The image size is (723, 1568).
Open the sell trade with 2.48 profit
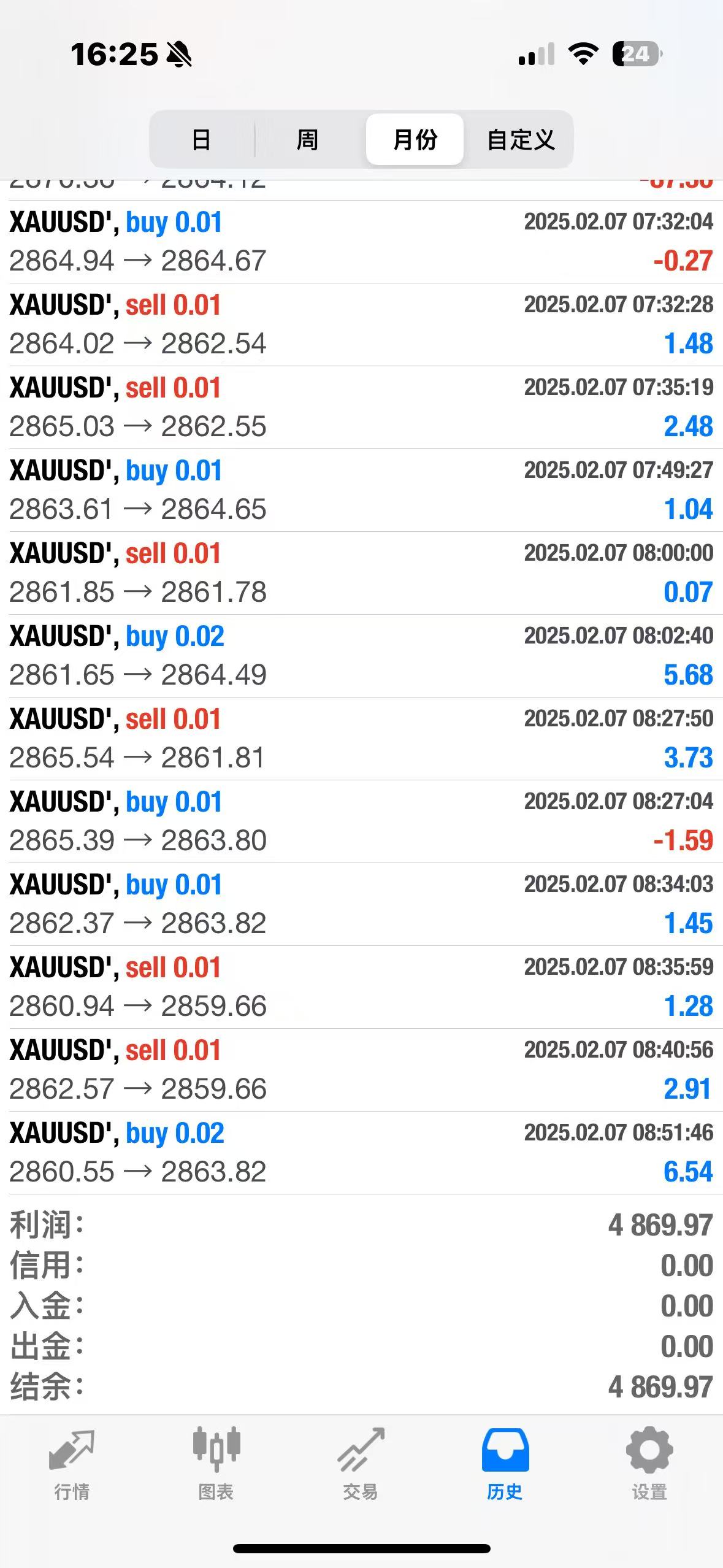point(361,407)
